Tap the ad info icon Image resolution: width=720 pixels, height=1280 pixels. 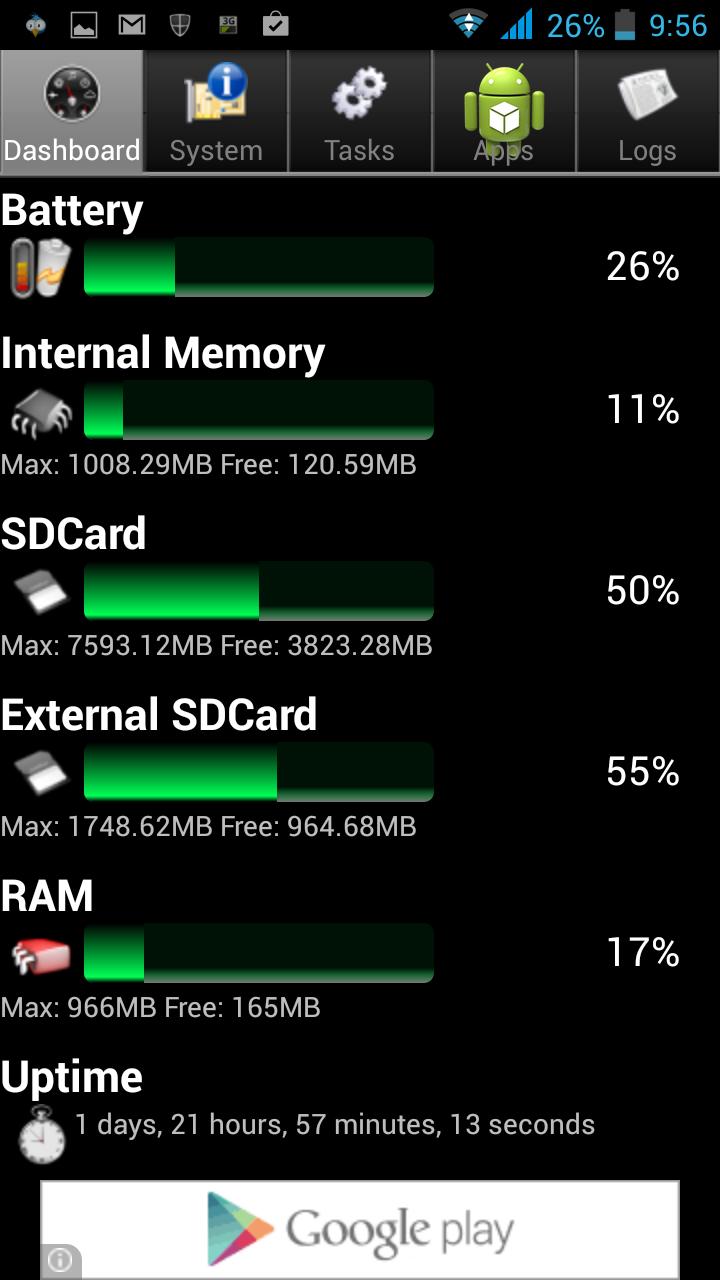pyautogui.click(x=60, y=1261)
